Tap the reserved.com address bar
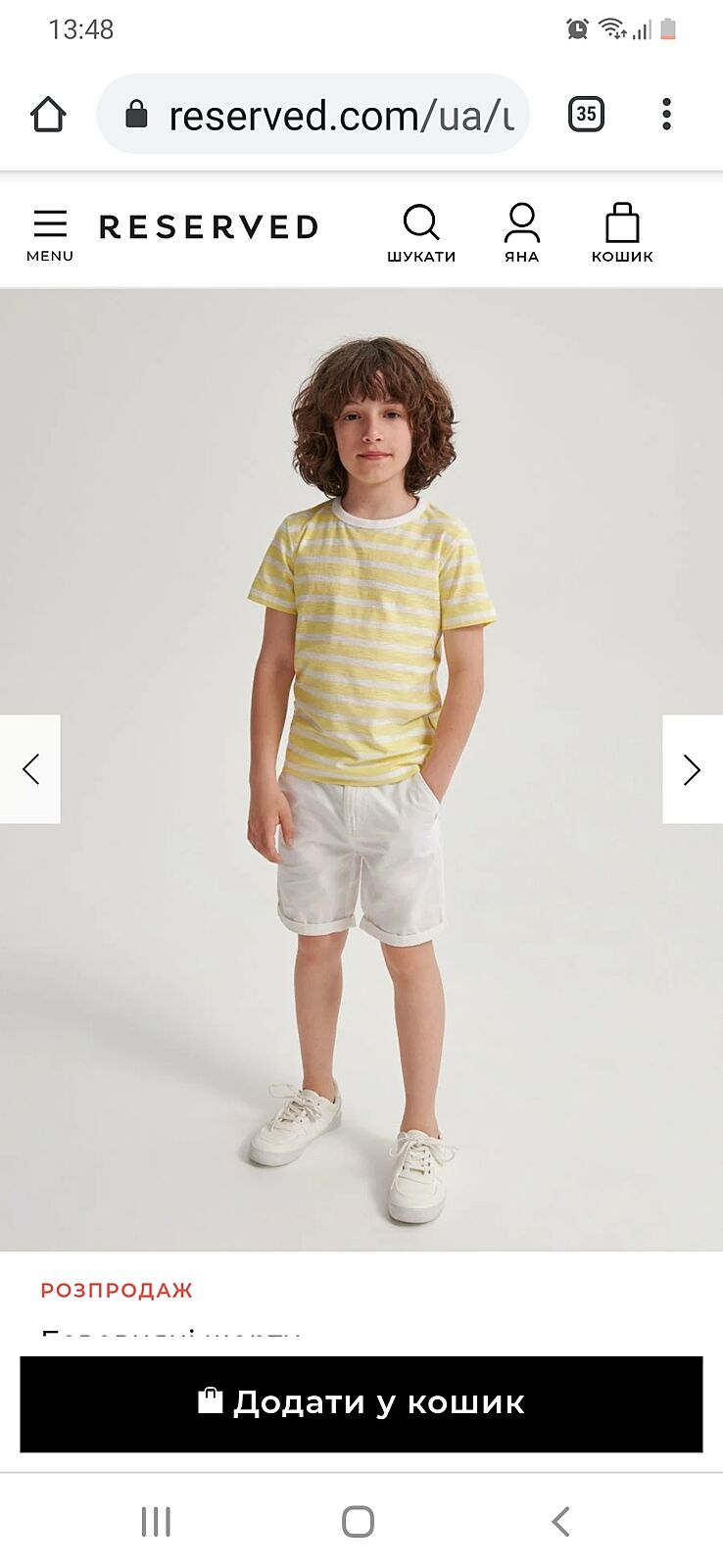 tap(313, 115)
